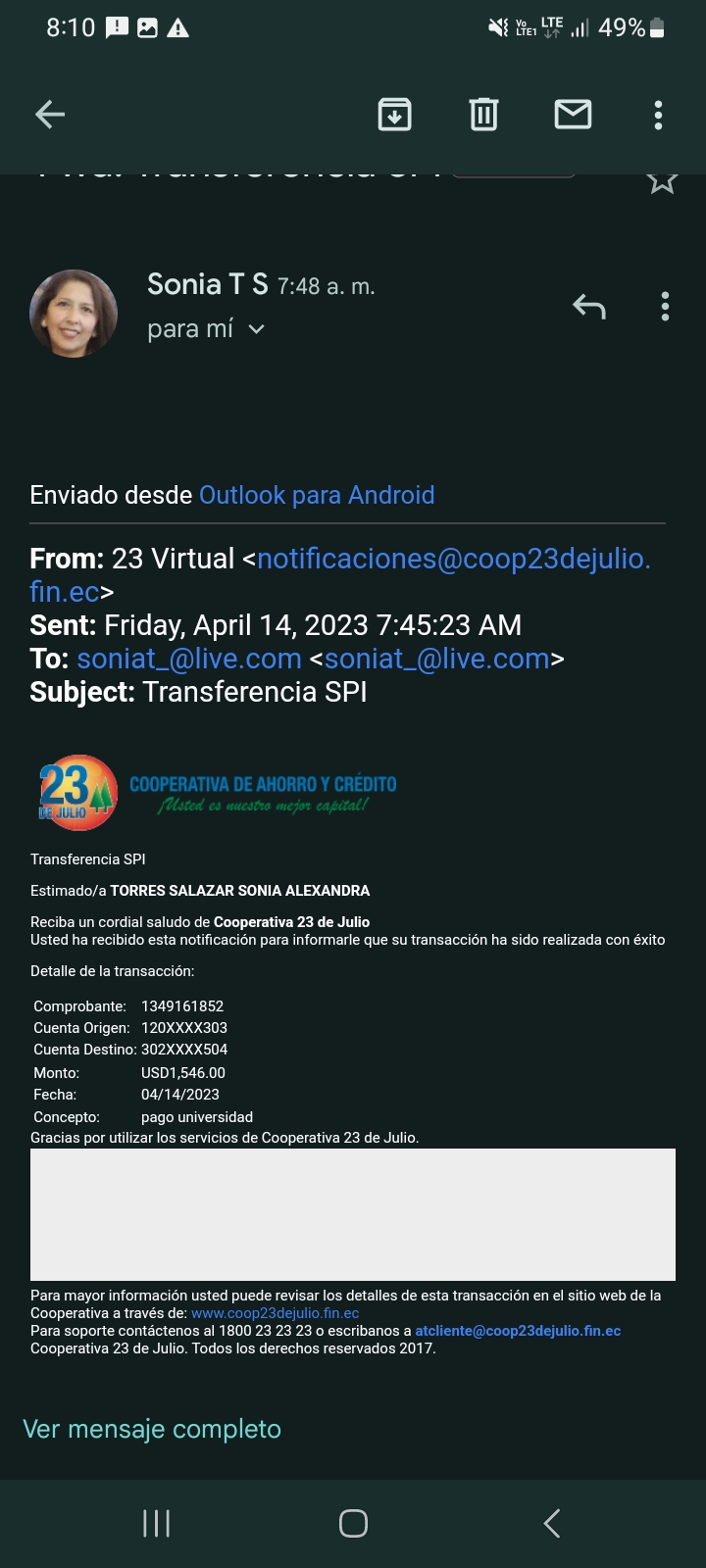The width and height of the screenshot is (706, 1568).
Task: Star this email conversation
Action: tap(662, 180)
